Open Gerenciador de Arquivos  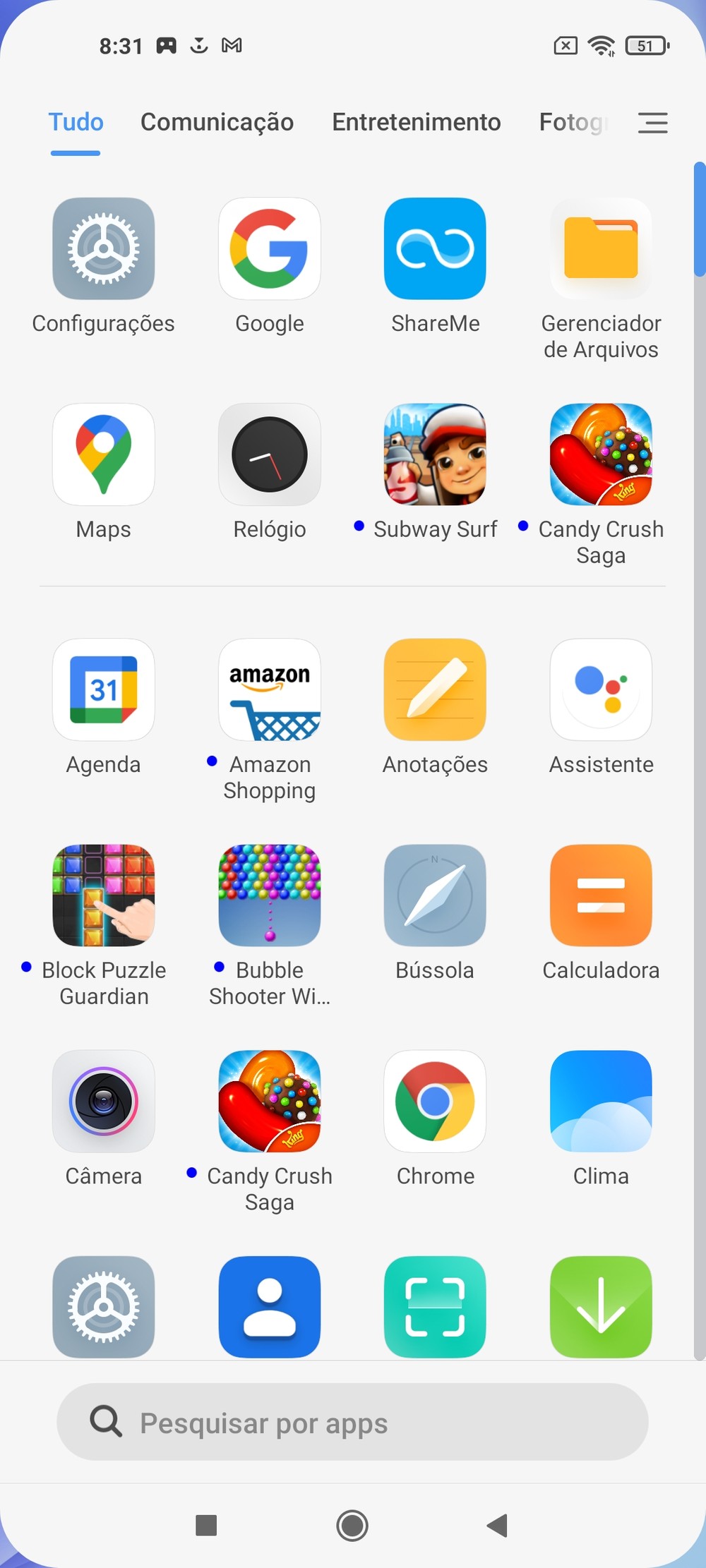tap(601, 248)
